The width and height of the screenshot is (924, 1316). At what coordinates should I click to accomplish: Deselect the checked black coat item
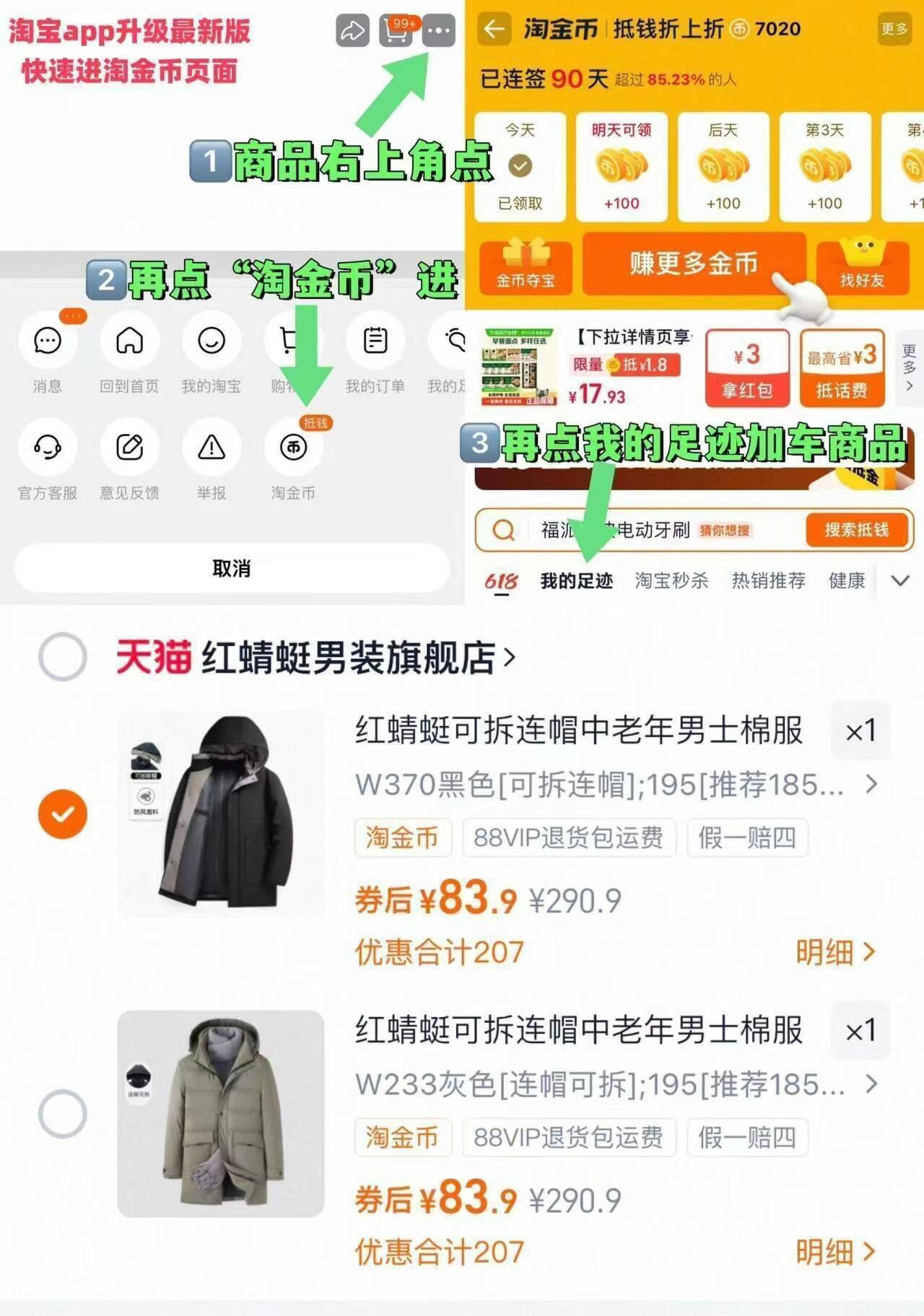(x=63, y=814)
